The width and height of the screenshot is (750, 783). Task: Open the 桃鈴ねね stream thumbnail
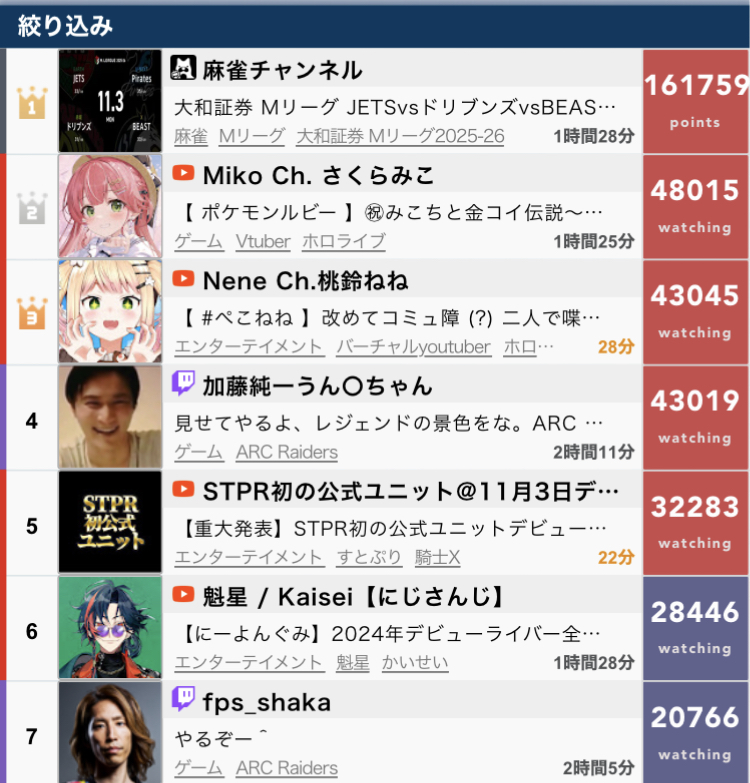pyautogui.click(x=110, y=311)
